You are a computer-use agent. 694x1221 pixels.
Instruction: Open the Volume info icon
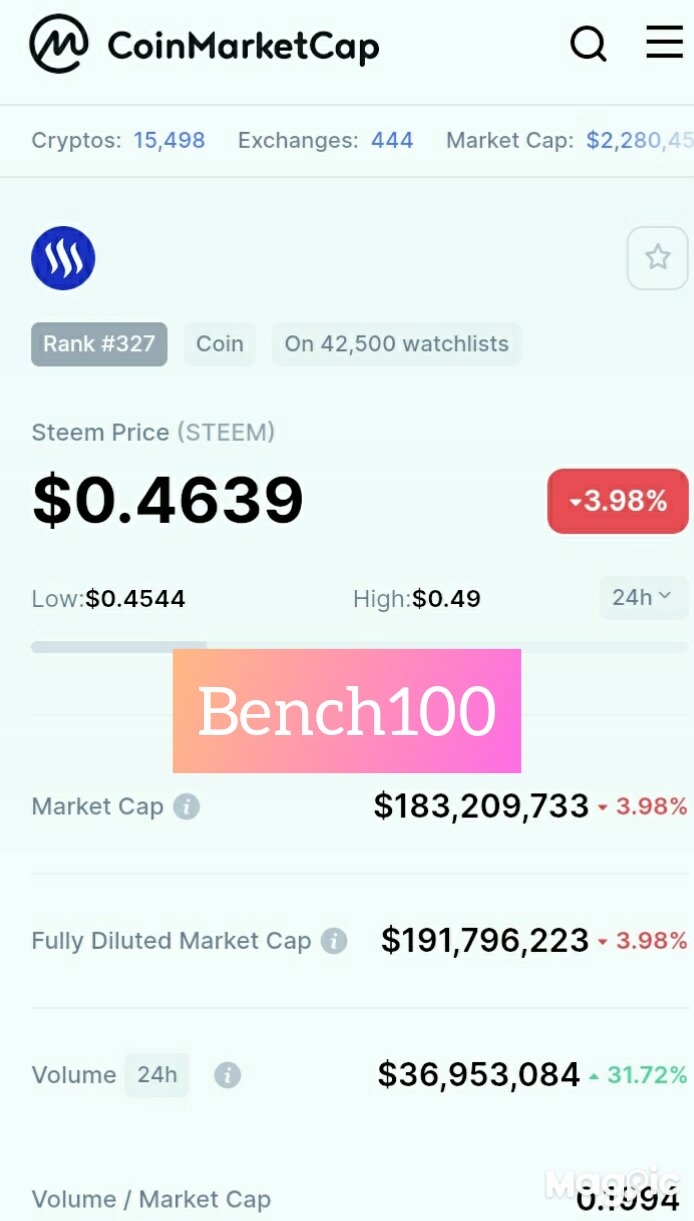coord(227,1075)
